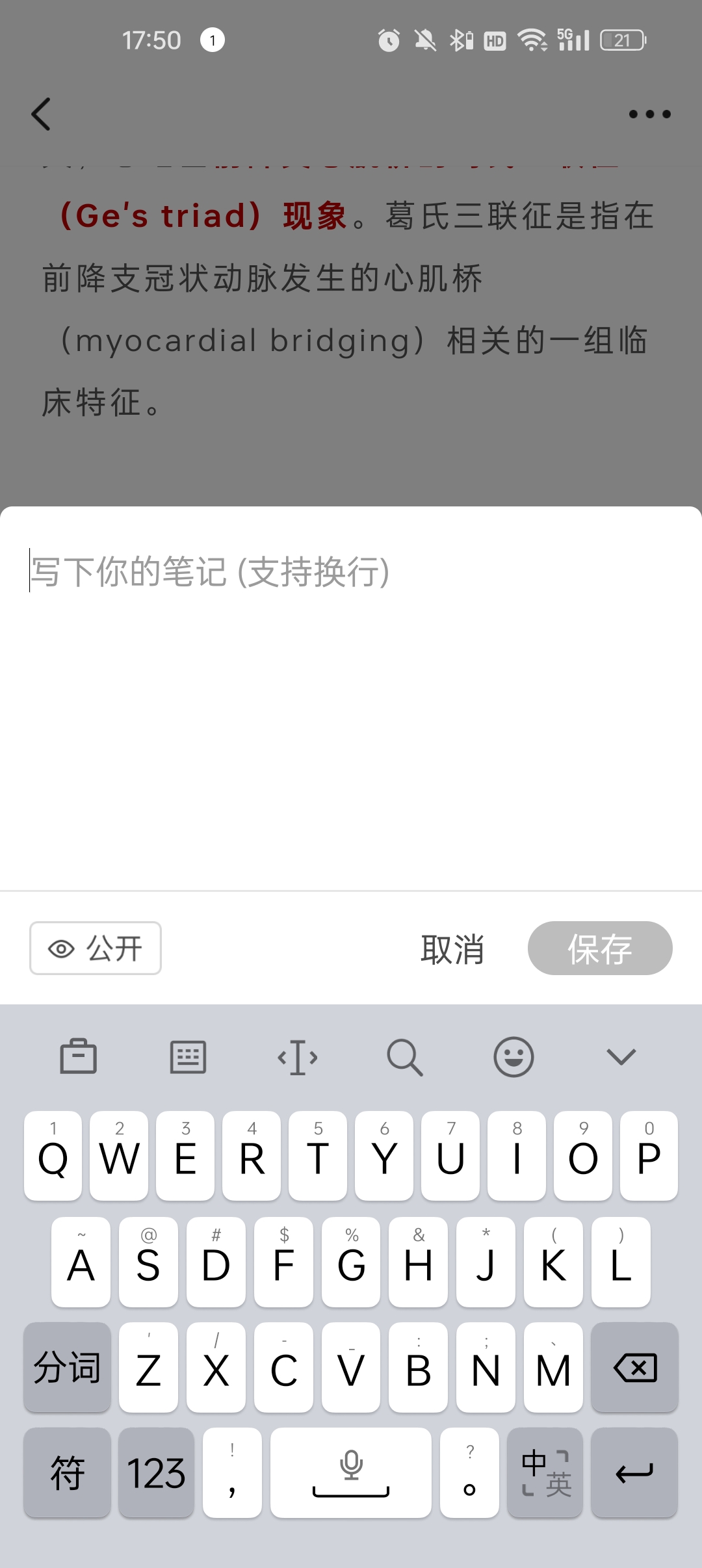Screen dimensions: 702x1568
Task: Save the note with 保存
Action: [599, 948]
